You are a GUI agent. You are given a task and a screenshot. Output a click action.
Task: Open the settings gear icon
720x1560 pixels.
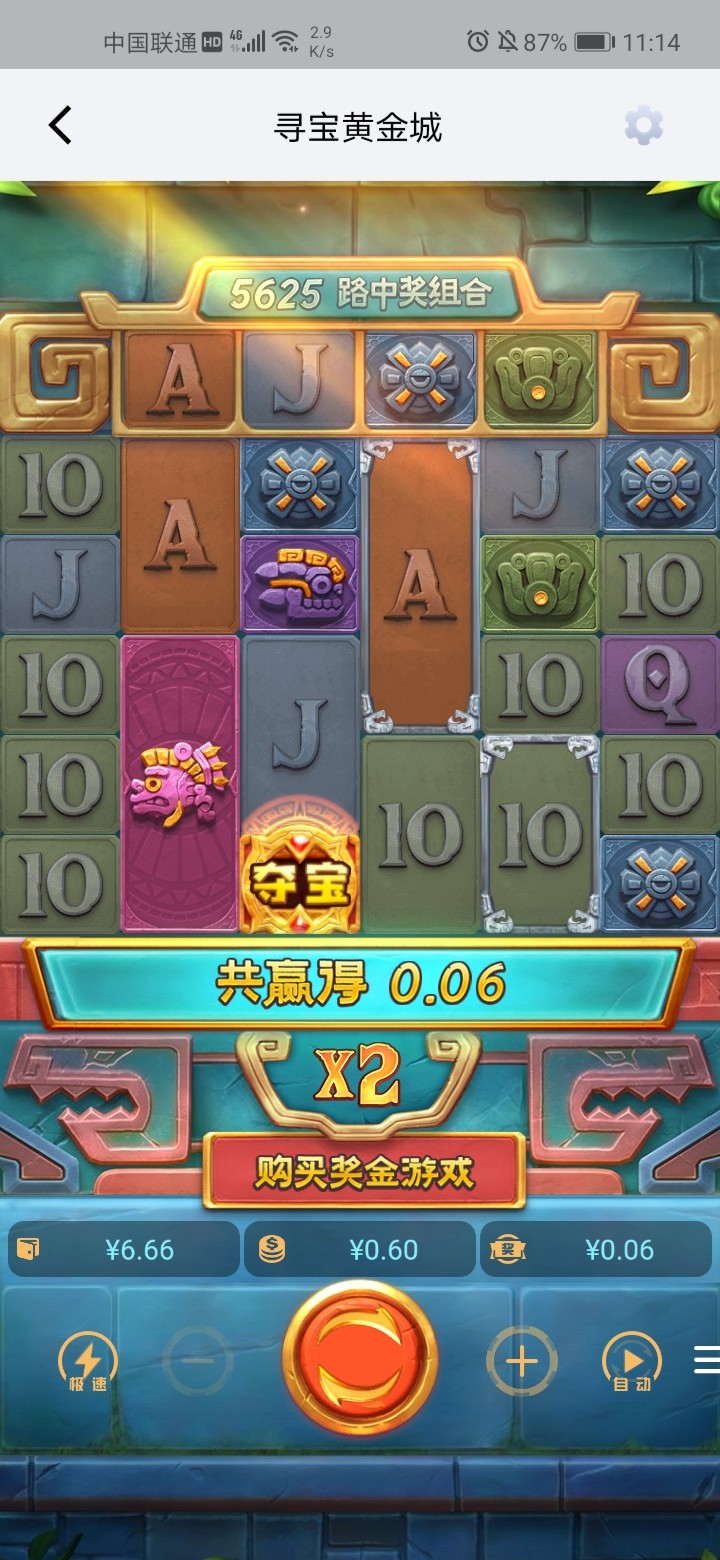[x=643, y=126]
